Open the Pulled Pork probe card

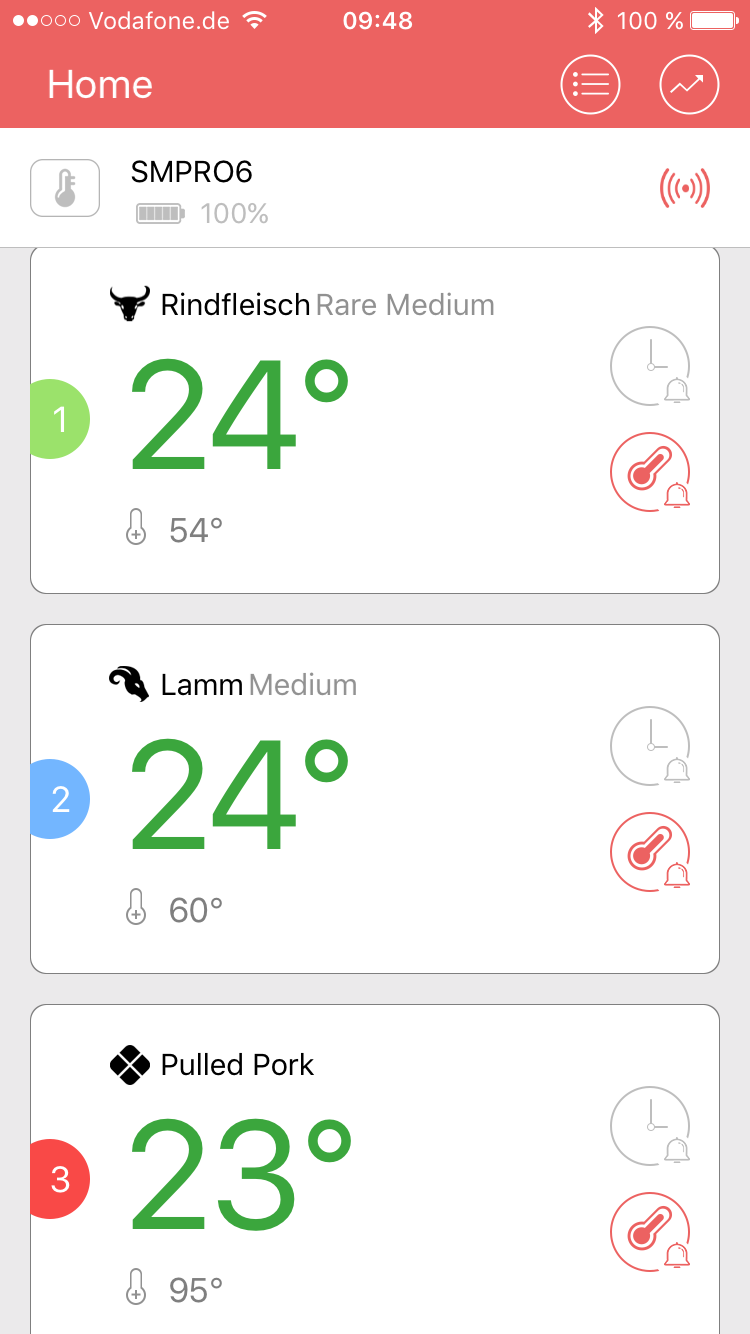tap(375, 1169)
